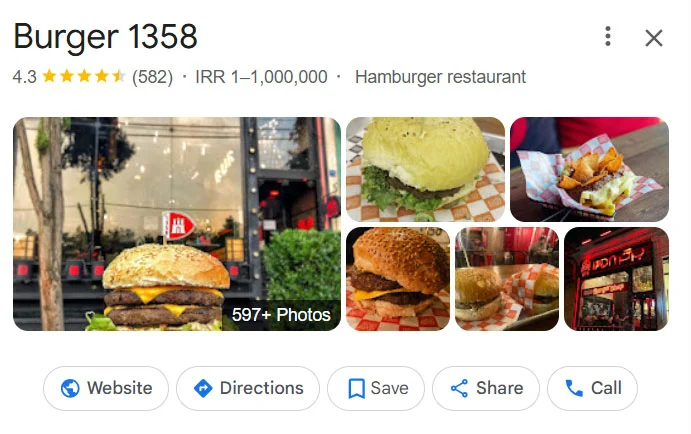691x434 pixels.
Task: Share this restaurant listing
Action: (x=486, y=388)
